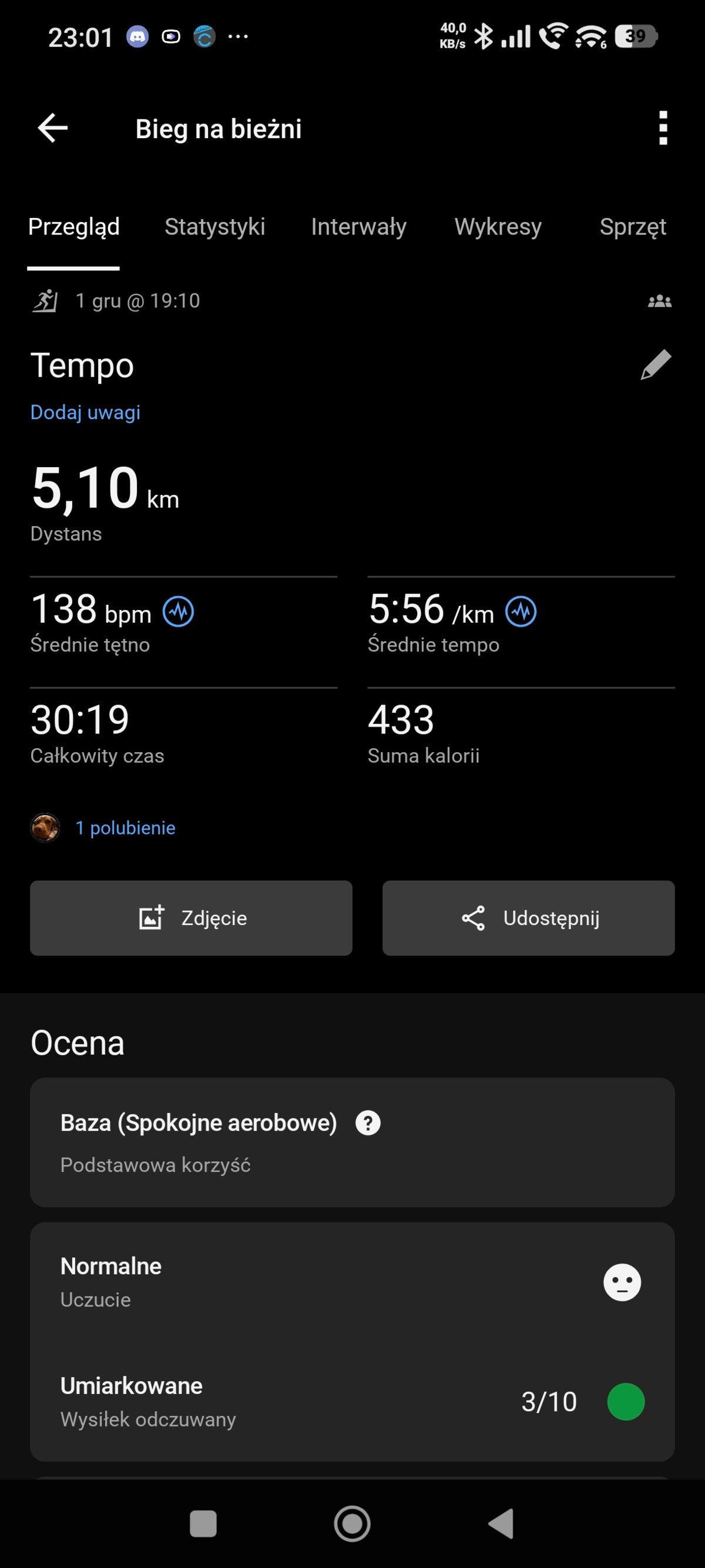
Task: Open help for Baza (Spokojne aerobowe)
Action: pyautogui.click(x=368, y=1123)
